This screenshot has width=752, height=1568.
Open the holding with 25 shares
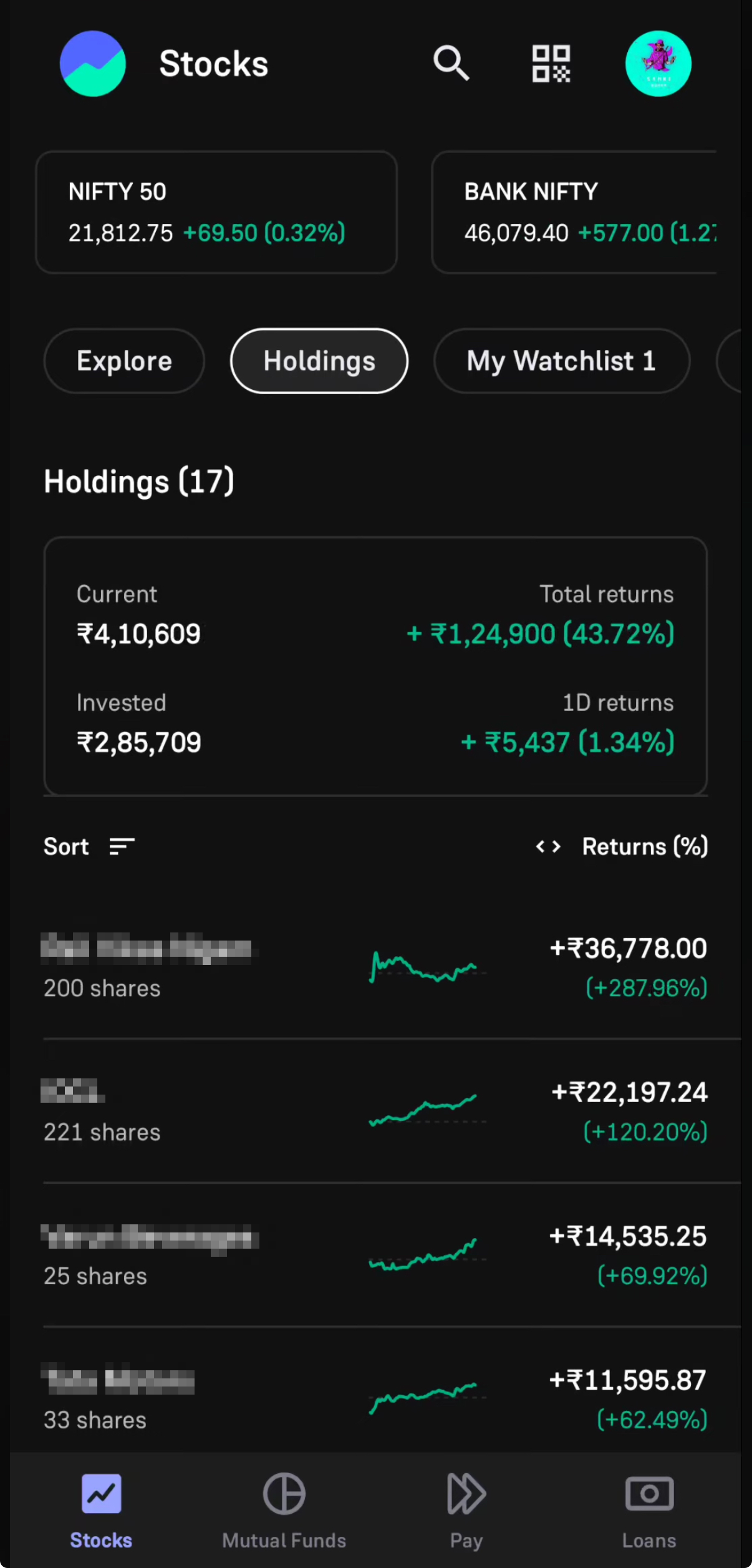(375, 1255)
